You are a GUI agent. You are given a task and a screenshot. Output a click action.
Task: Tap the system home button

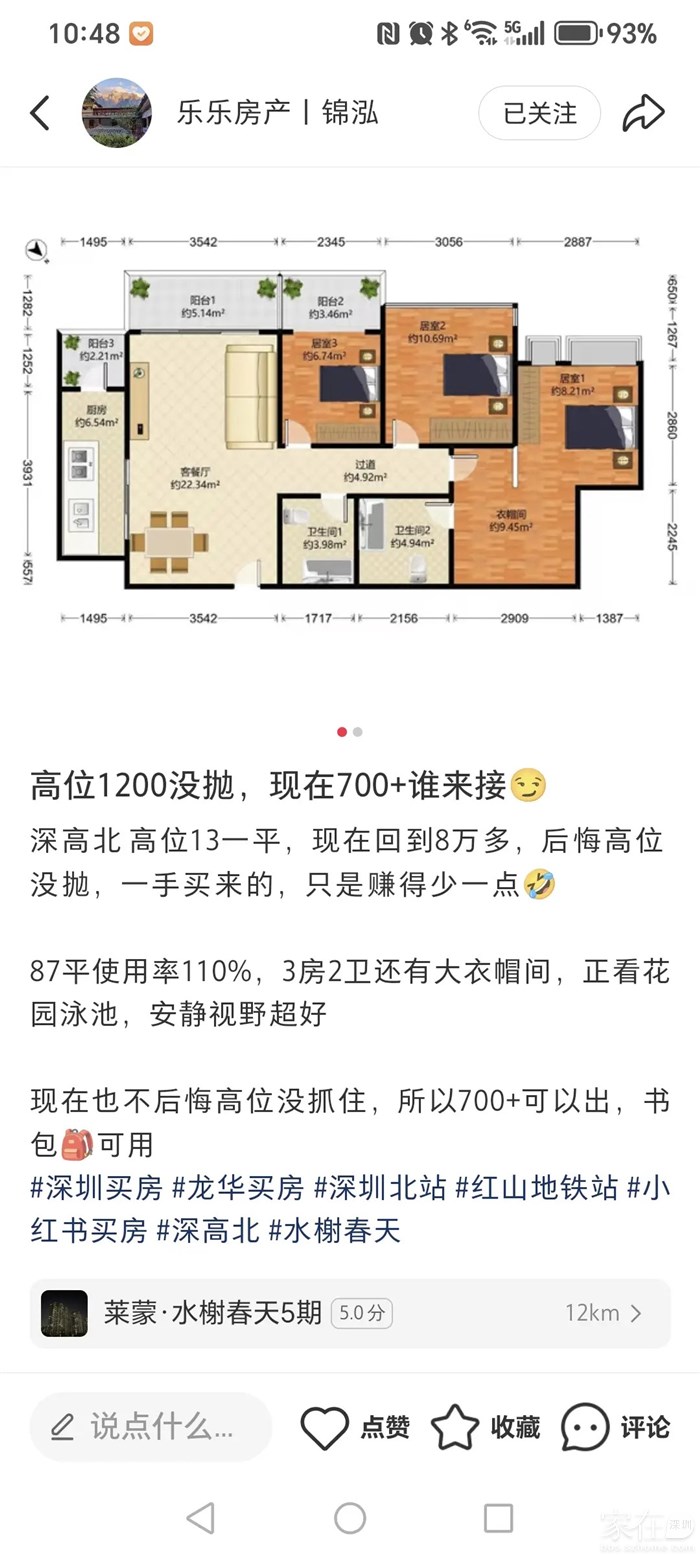(350, 1518)
